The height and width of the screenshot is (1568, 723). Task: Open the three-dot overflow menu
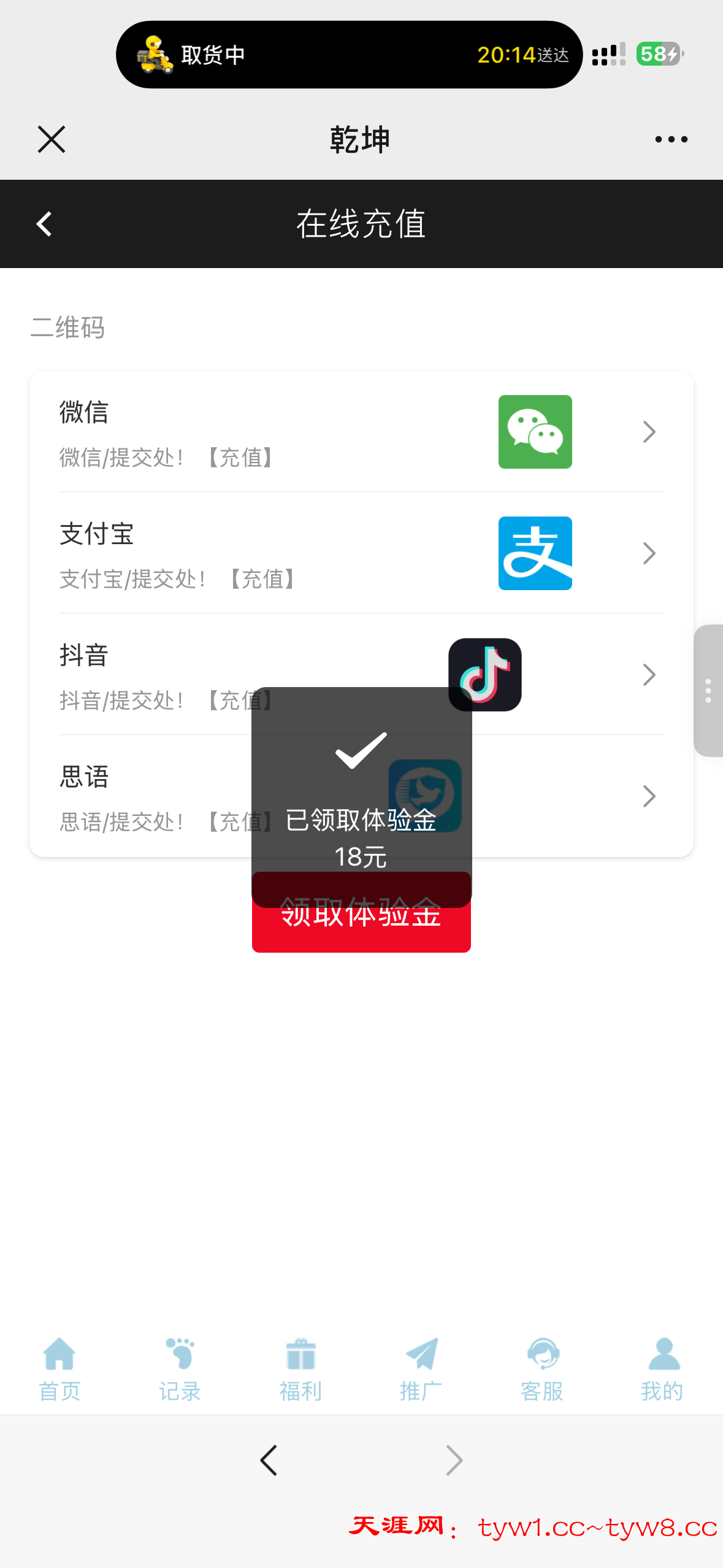click(671, 139)
